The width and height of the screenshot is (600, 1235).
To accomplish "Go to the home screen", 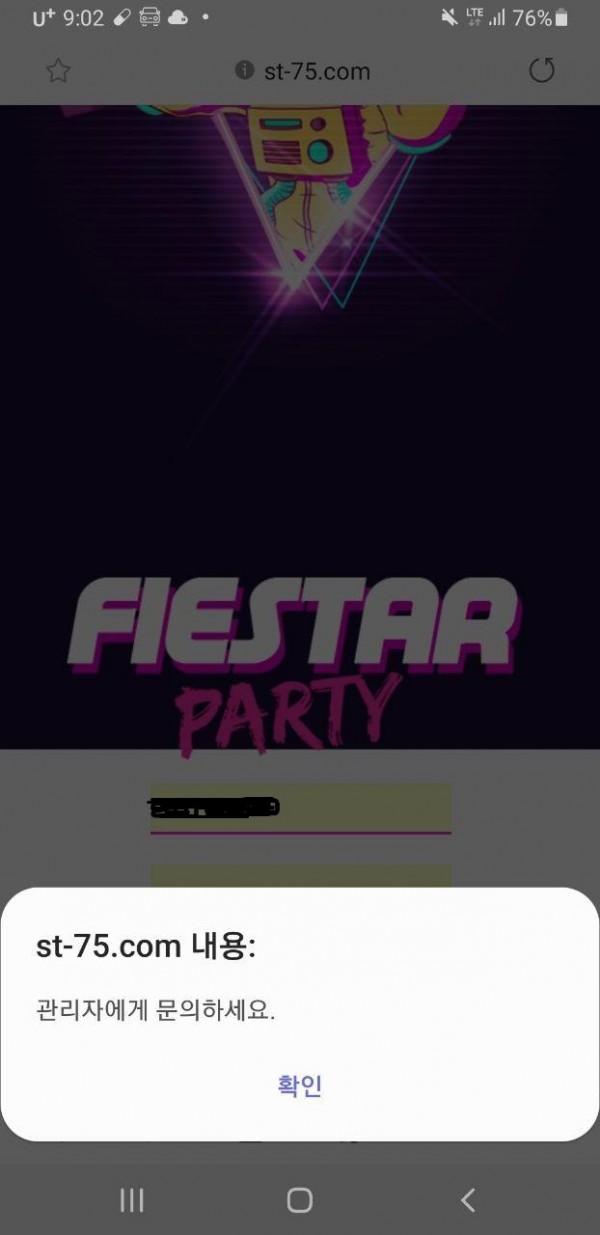I will [x=299, y=1199].
